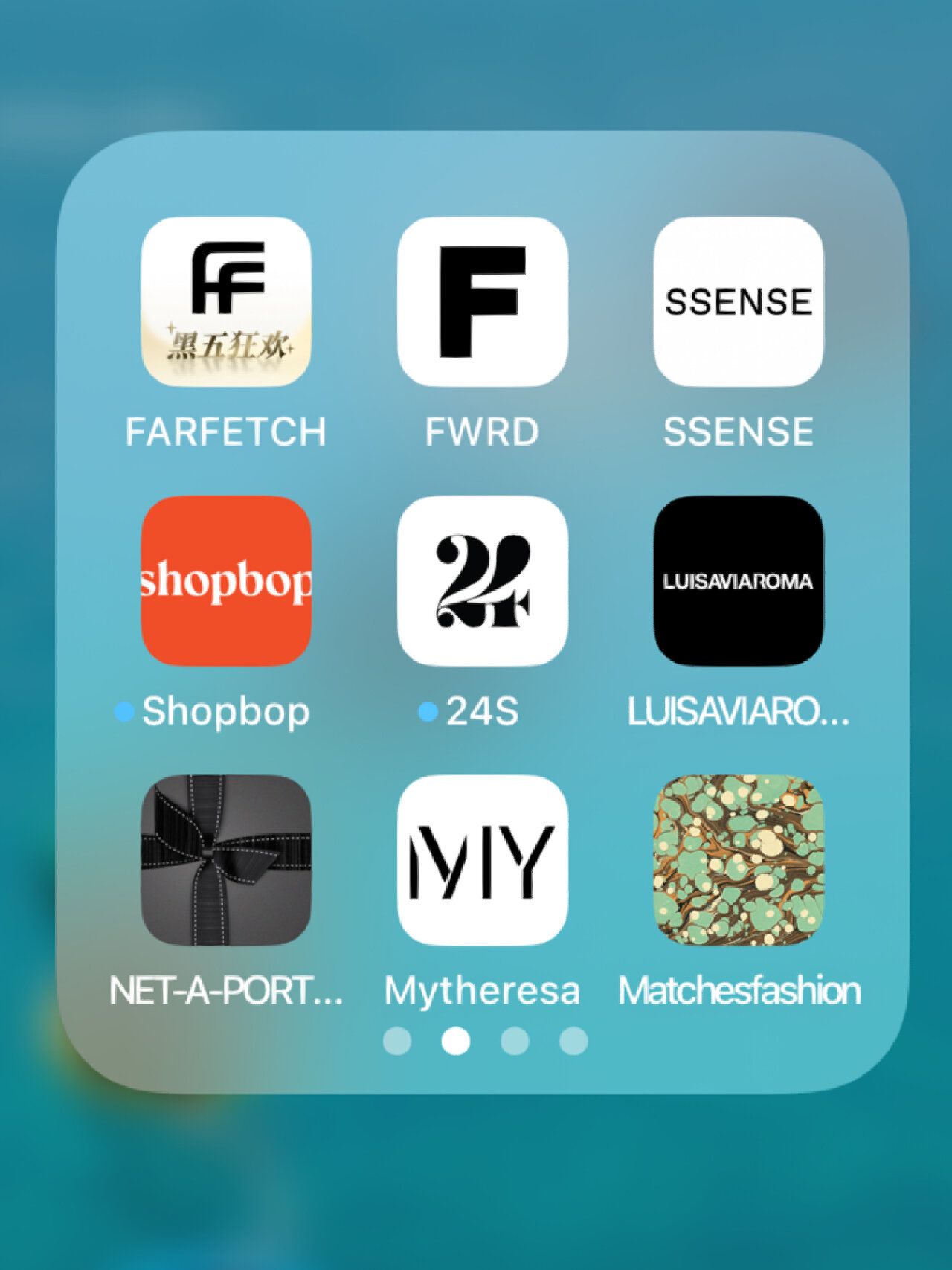This screenshot has height=1270, width=952.
Task: Open the Matchesfashion app
Action: coord(739,860)
